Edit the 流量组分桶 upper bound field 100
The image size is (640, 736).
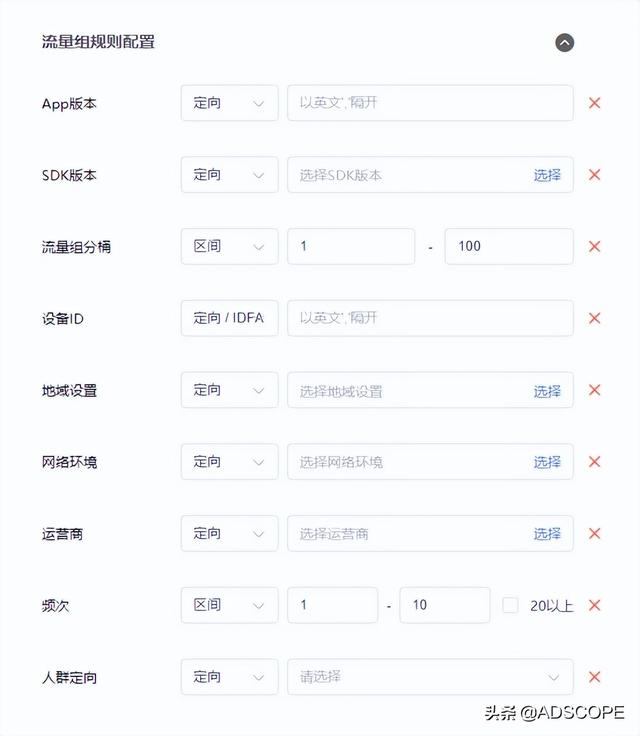(508, 246)
